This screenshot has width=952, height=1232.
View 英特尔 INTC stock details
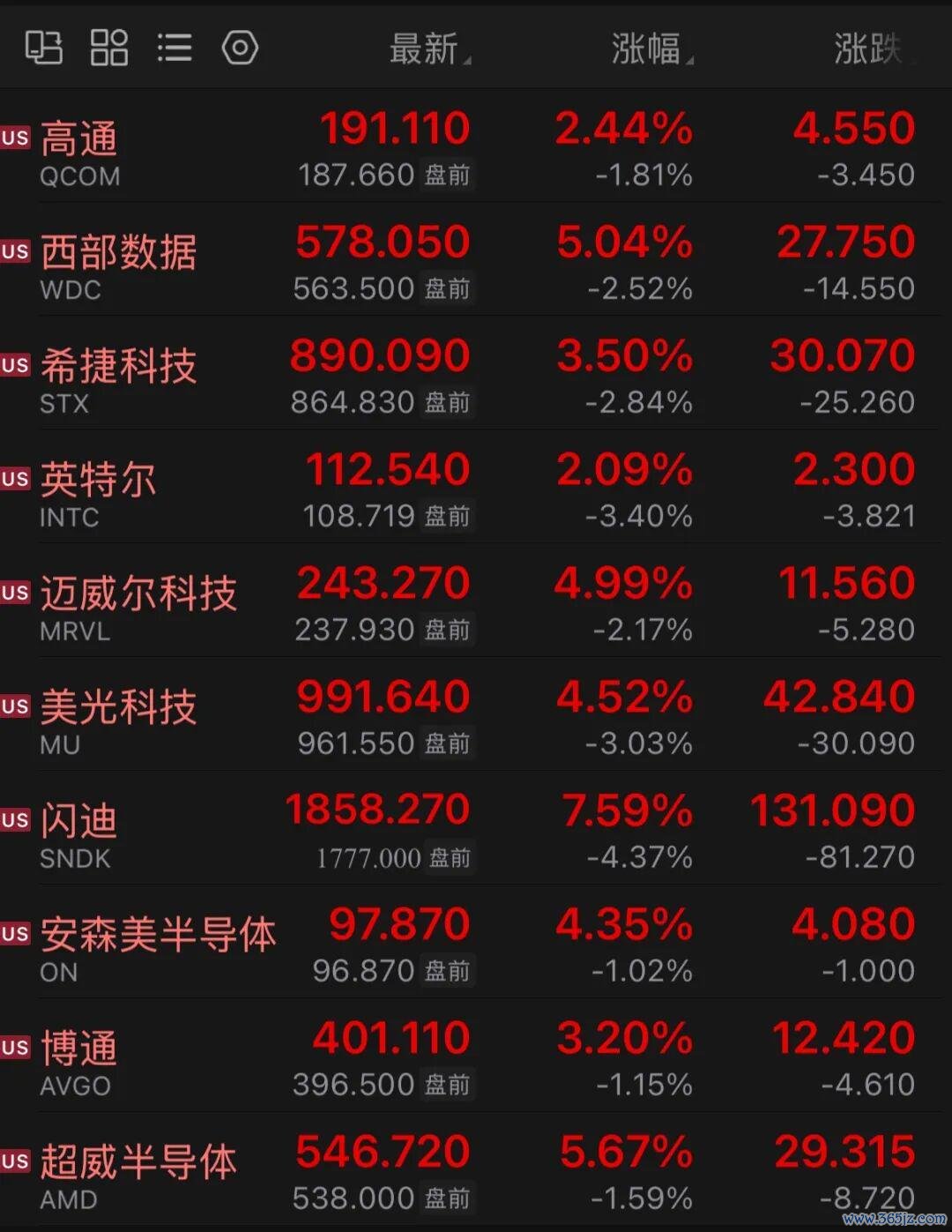[476, 488]
